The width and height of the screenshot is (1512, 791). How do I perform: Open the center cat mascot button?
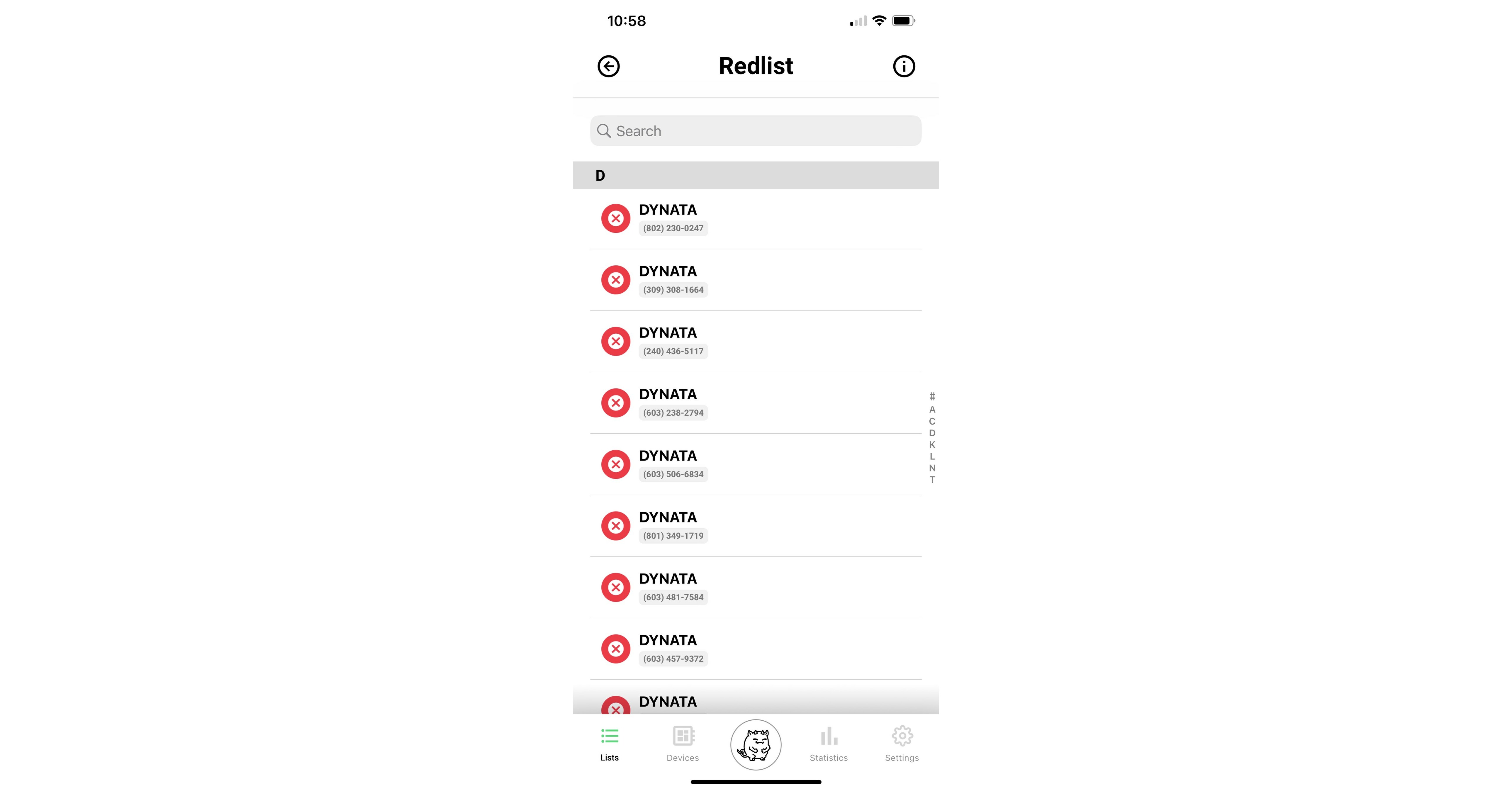click(755, 745)
